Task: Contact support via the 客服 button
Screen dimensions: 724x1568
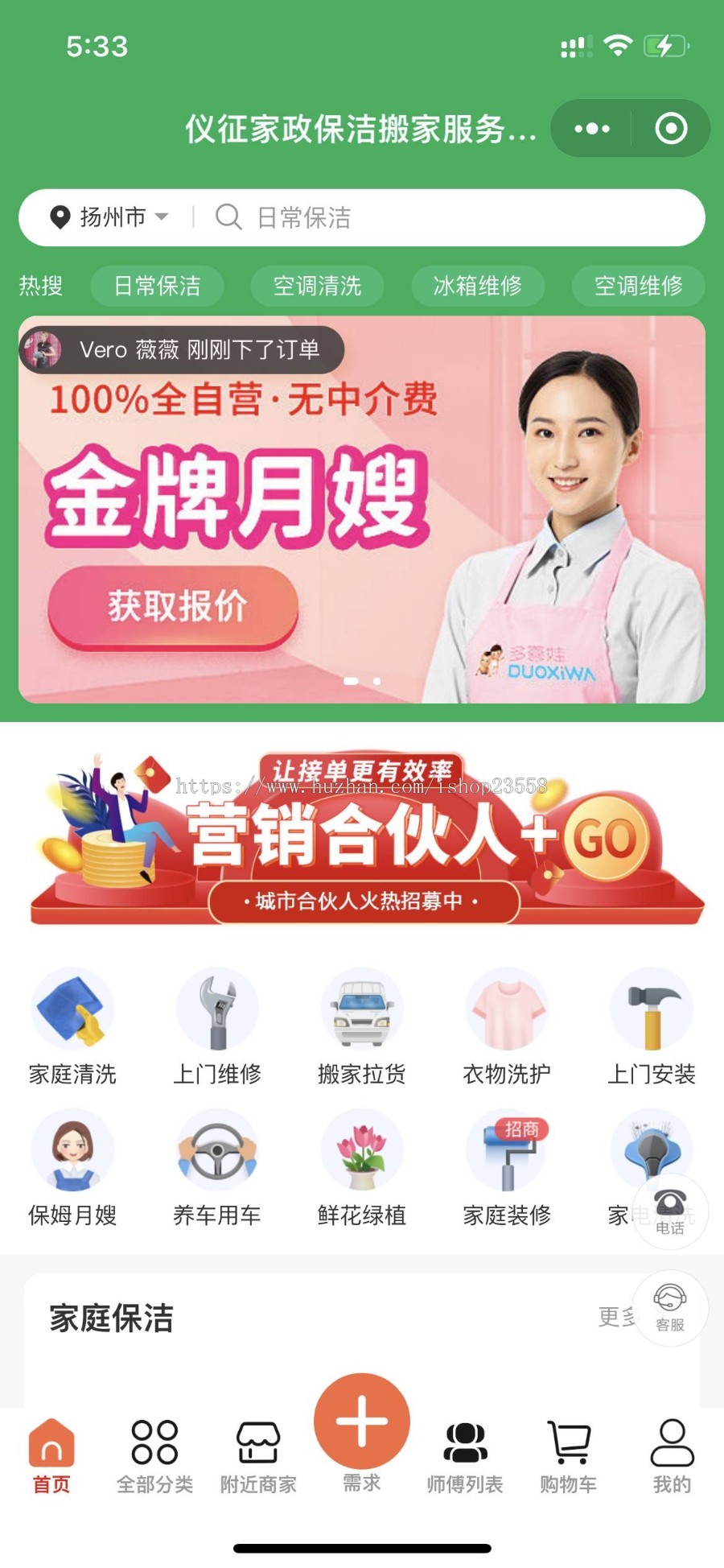Action: click(670, 1308)
